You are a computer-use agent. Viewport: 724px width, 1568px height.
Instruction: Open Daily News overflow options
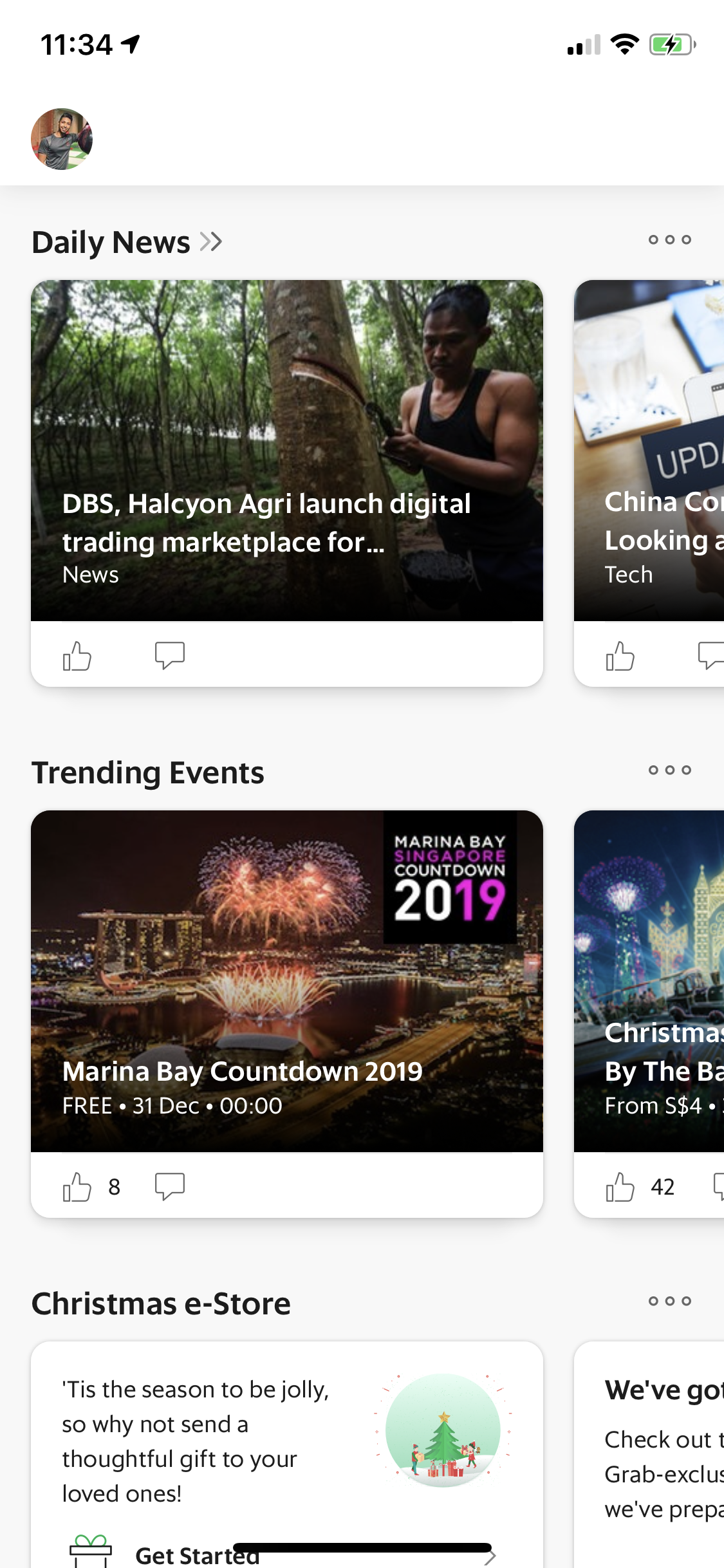669,240
